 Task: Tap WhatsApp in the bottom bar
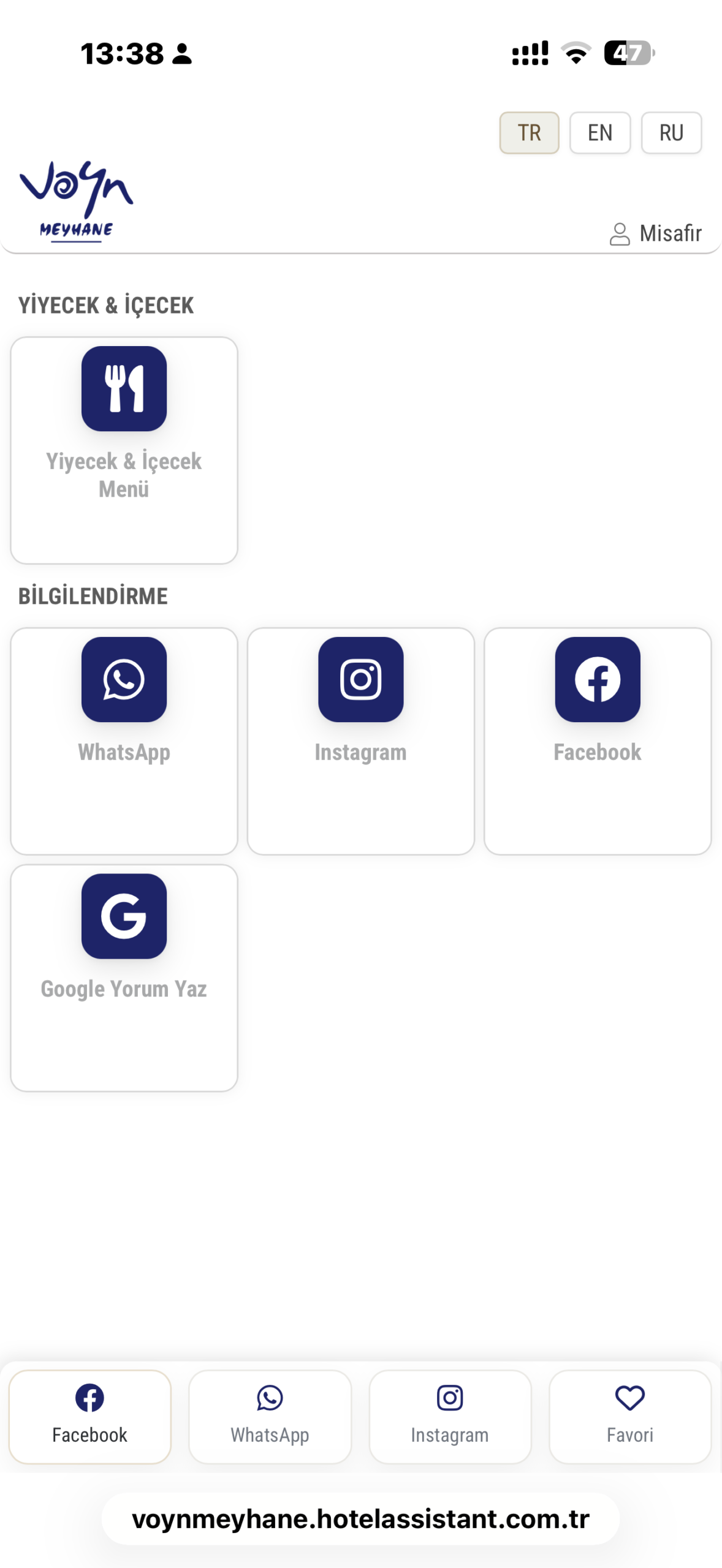coord(270,1416)
